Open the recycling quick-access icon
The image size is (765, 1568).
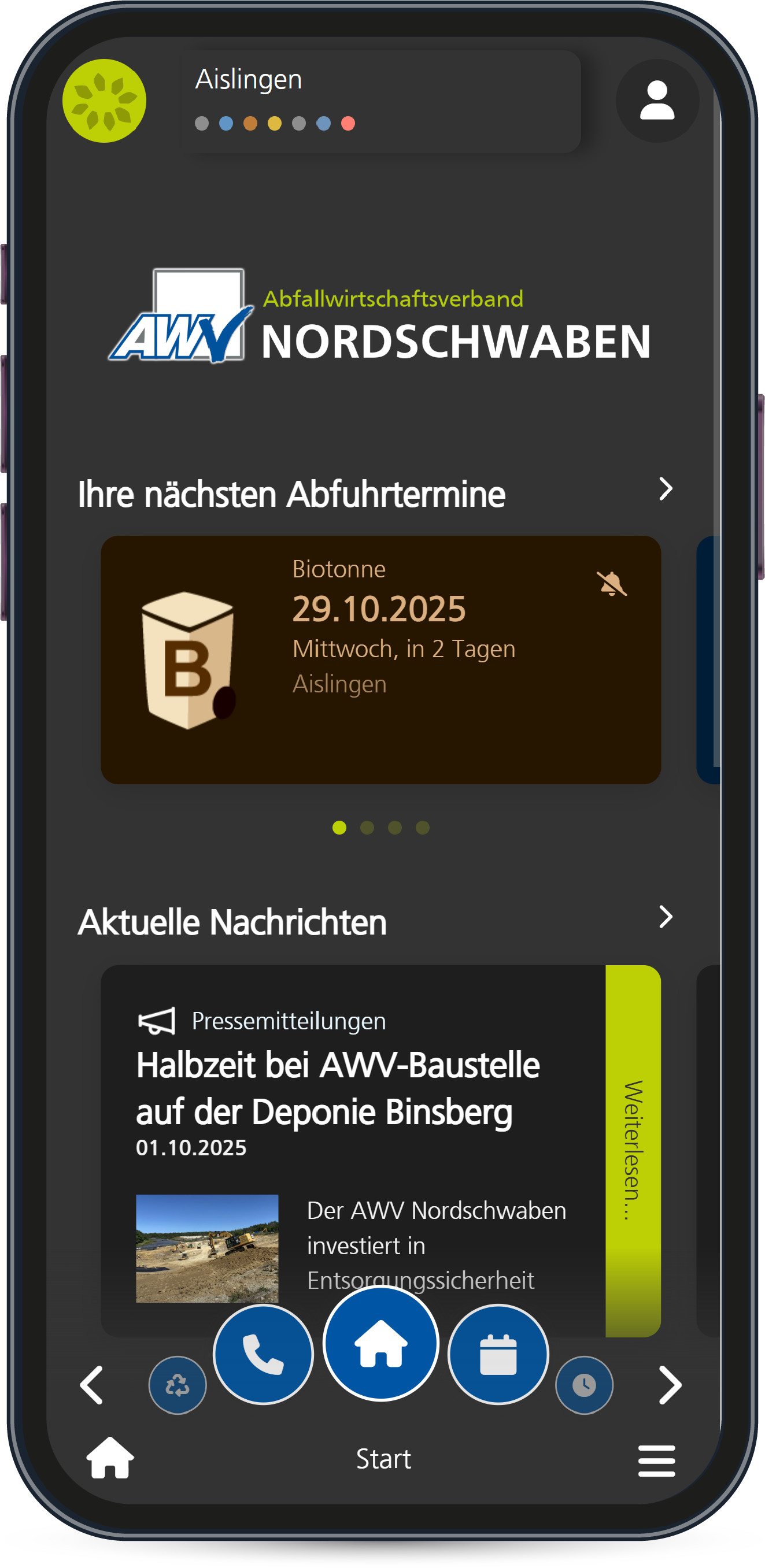(x=178, y=1385)
